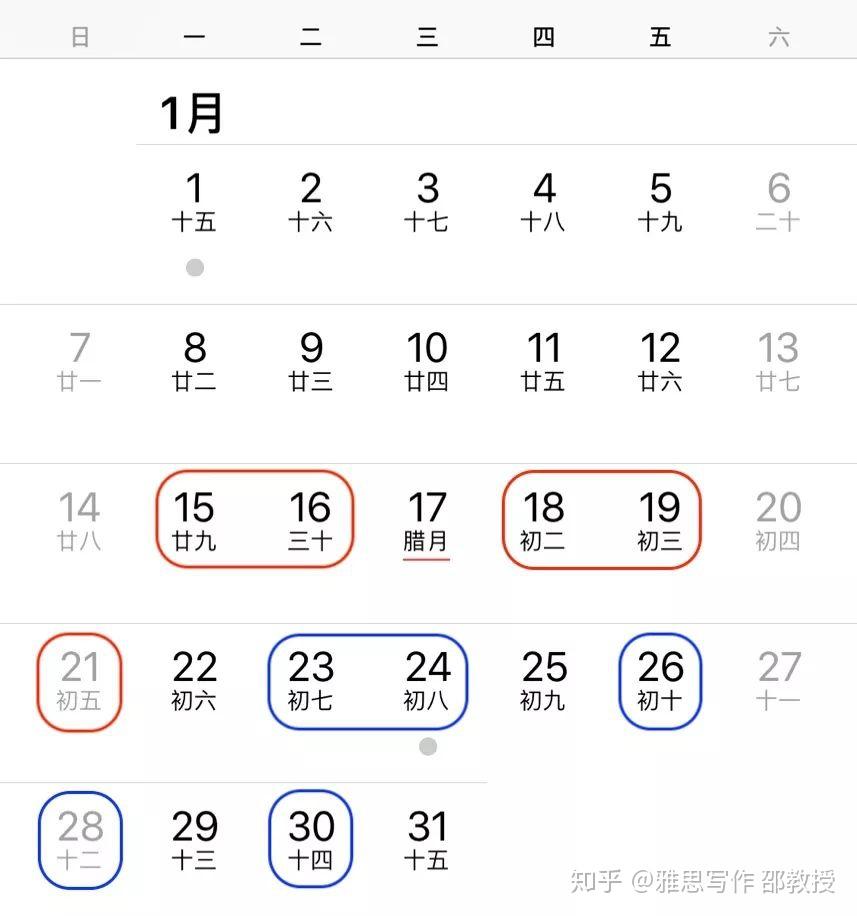This screenshot has height=916, width=857.
Task: Select January 31
Action: [427, 840]
